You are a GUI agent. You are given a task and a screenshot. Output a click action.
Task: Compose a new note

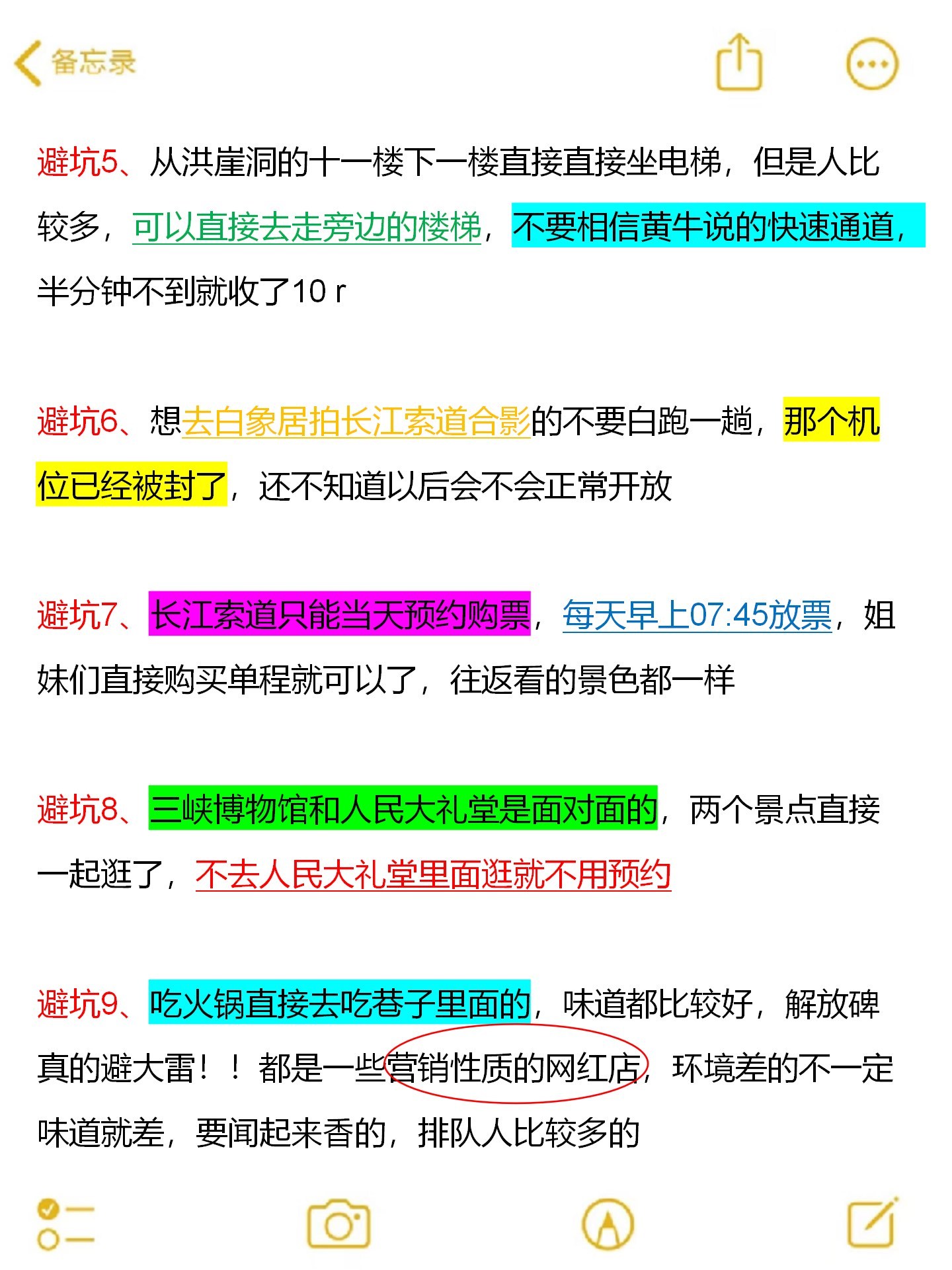pyautogui.click(x=873, y=1223)
